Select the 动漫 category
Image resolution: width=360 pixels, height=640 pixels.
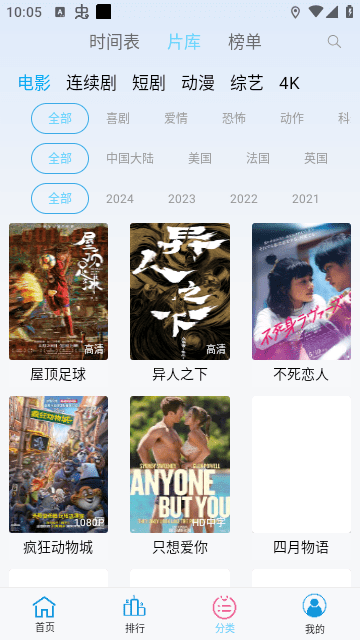click(x=198, y=83)
